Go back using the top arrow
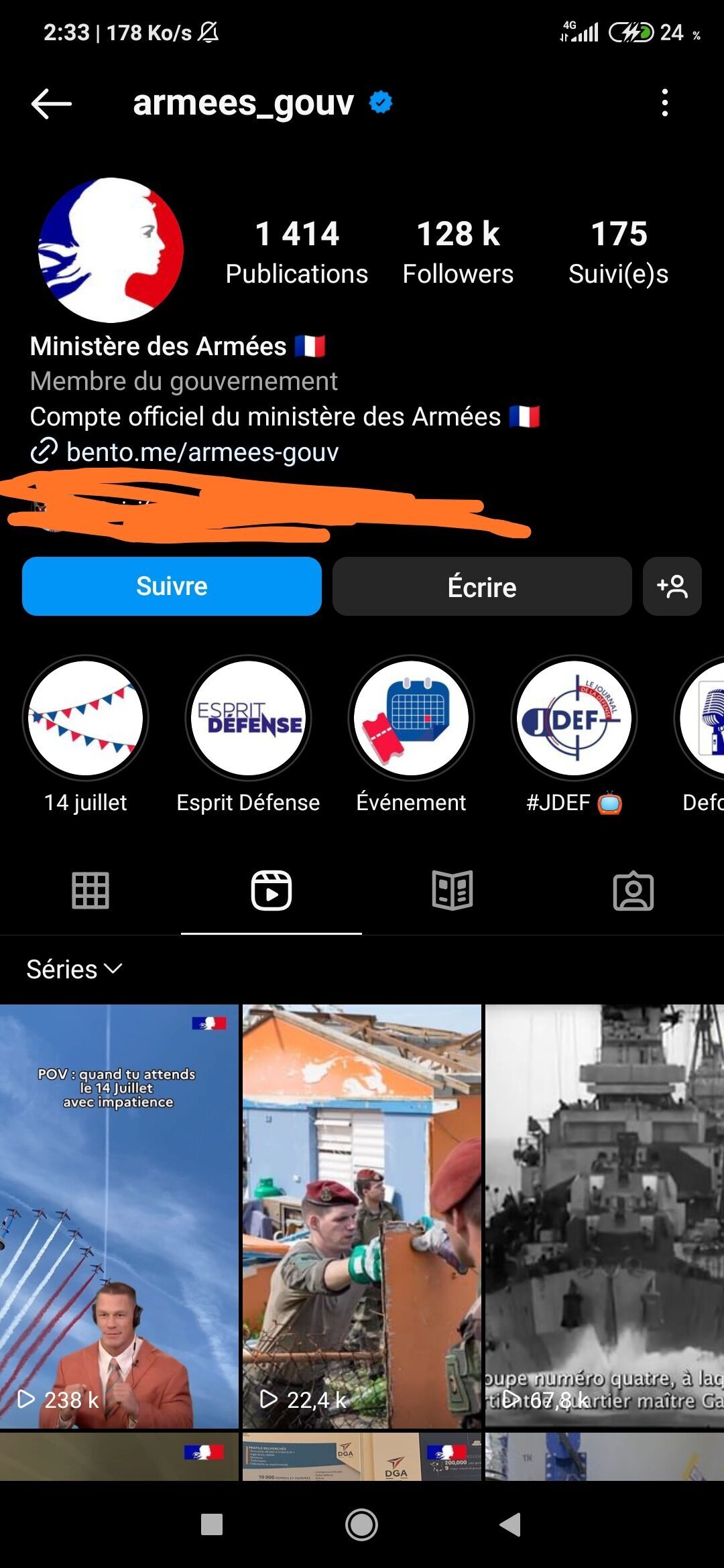724x1568 pixels. (51, 104)
